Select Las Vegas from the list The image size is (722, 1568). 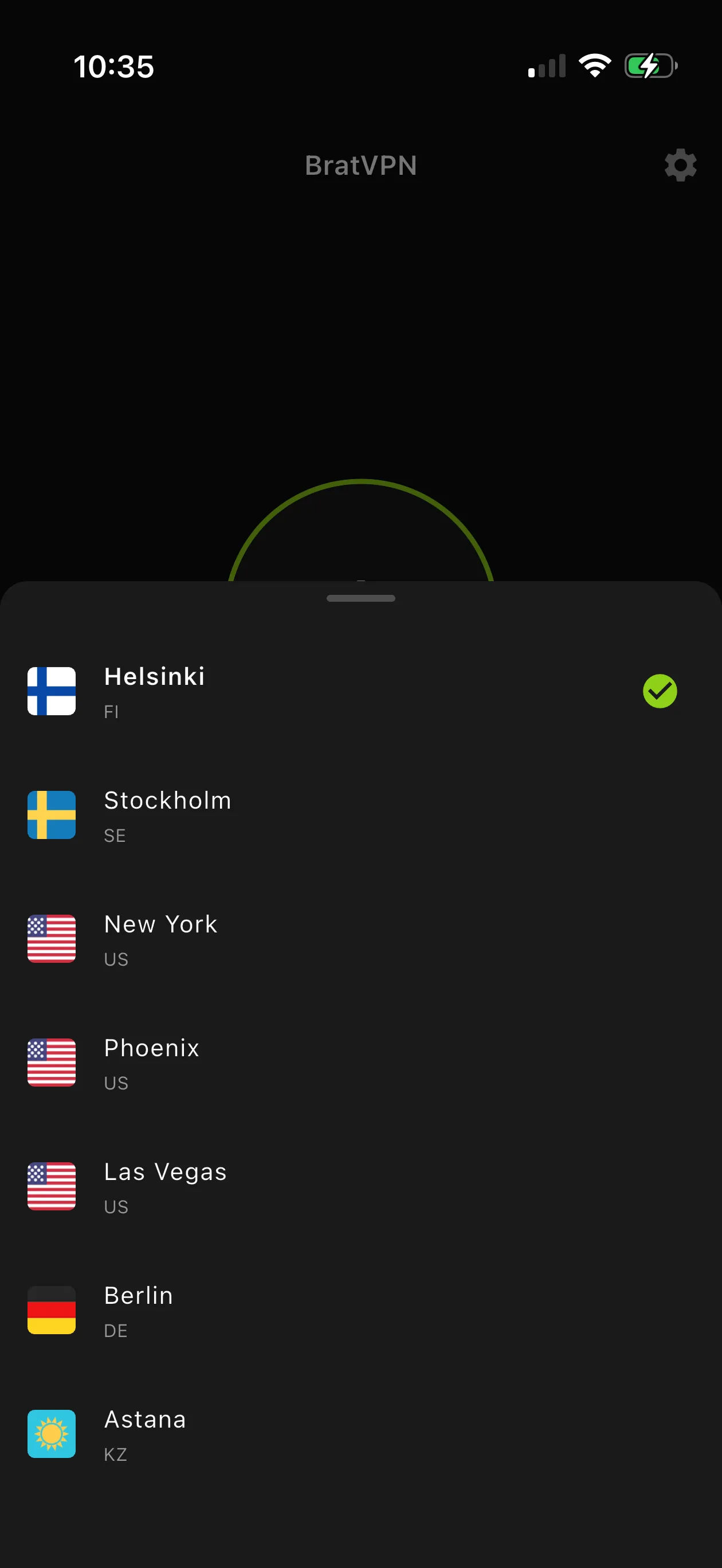(x=361, y=1186)
